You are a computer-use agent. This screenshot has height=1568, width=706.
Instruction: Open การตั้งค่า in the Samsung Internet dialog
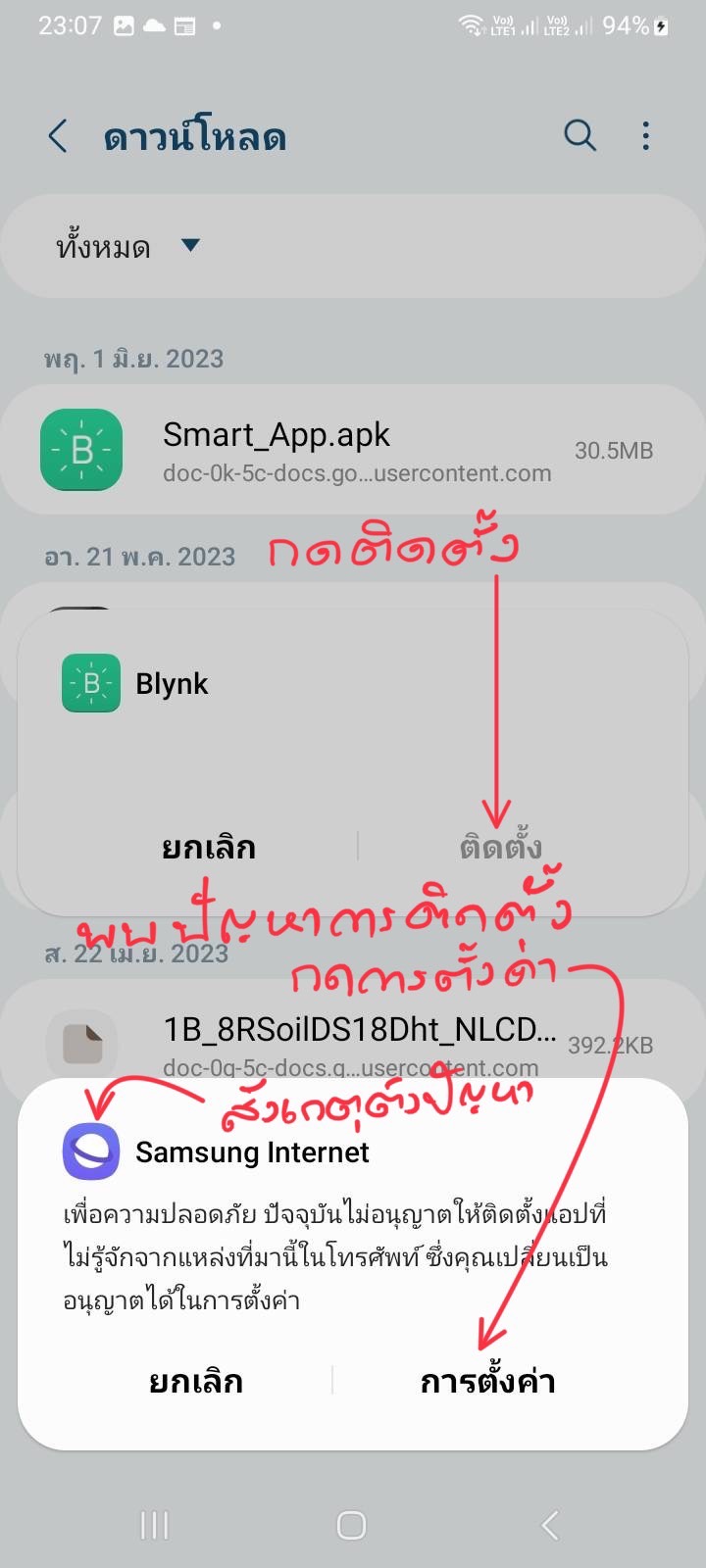[x=487, y=1381]
